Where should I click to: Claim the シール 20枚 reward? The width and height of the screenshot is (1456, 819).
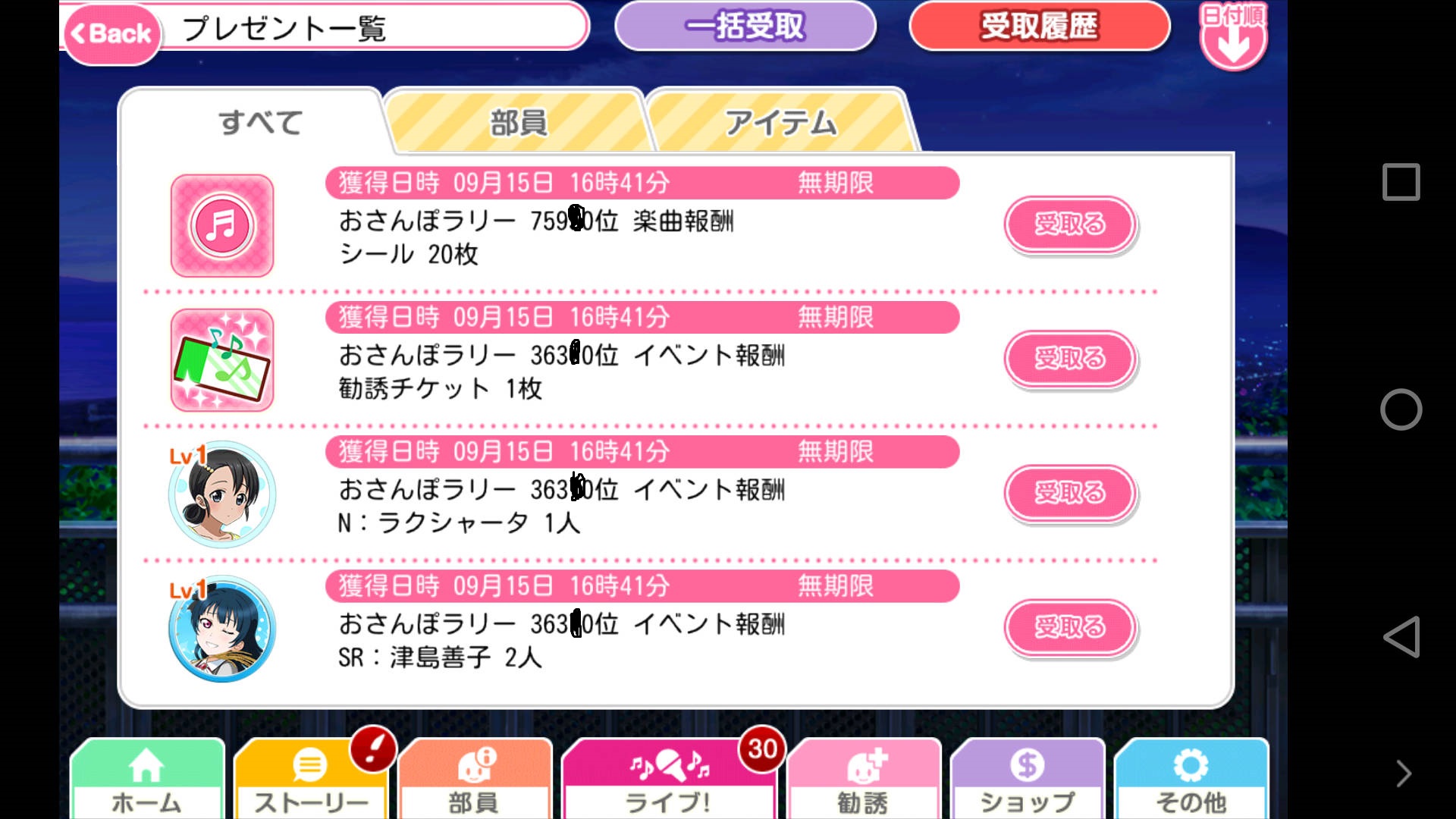point(1070,224)
